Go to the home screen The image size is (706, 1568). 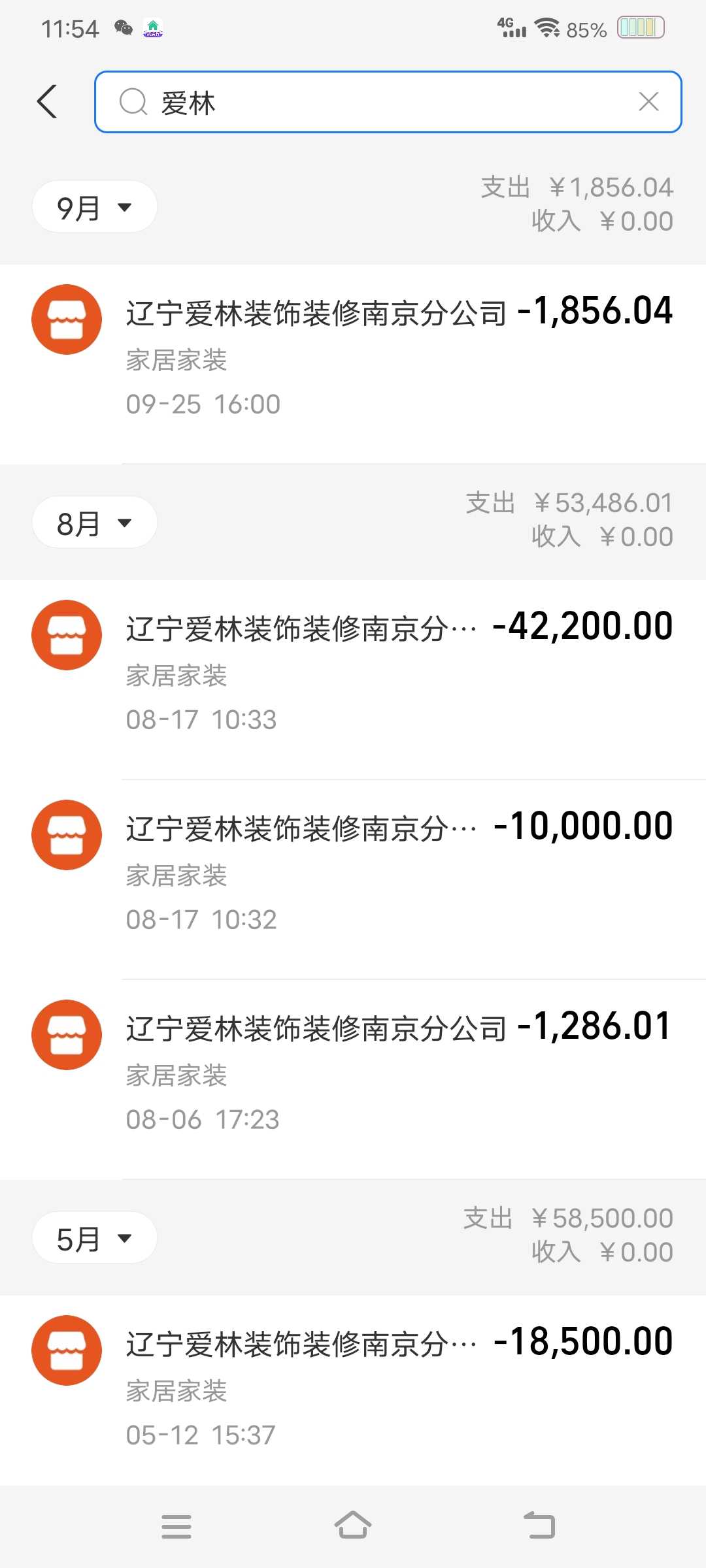[353, 1526]
